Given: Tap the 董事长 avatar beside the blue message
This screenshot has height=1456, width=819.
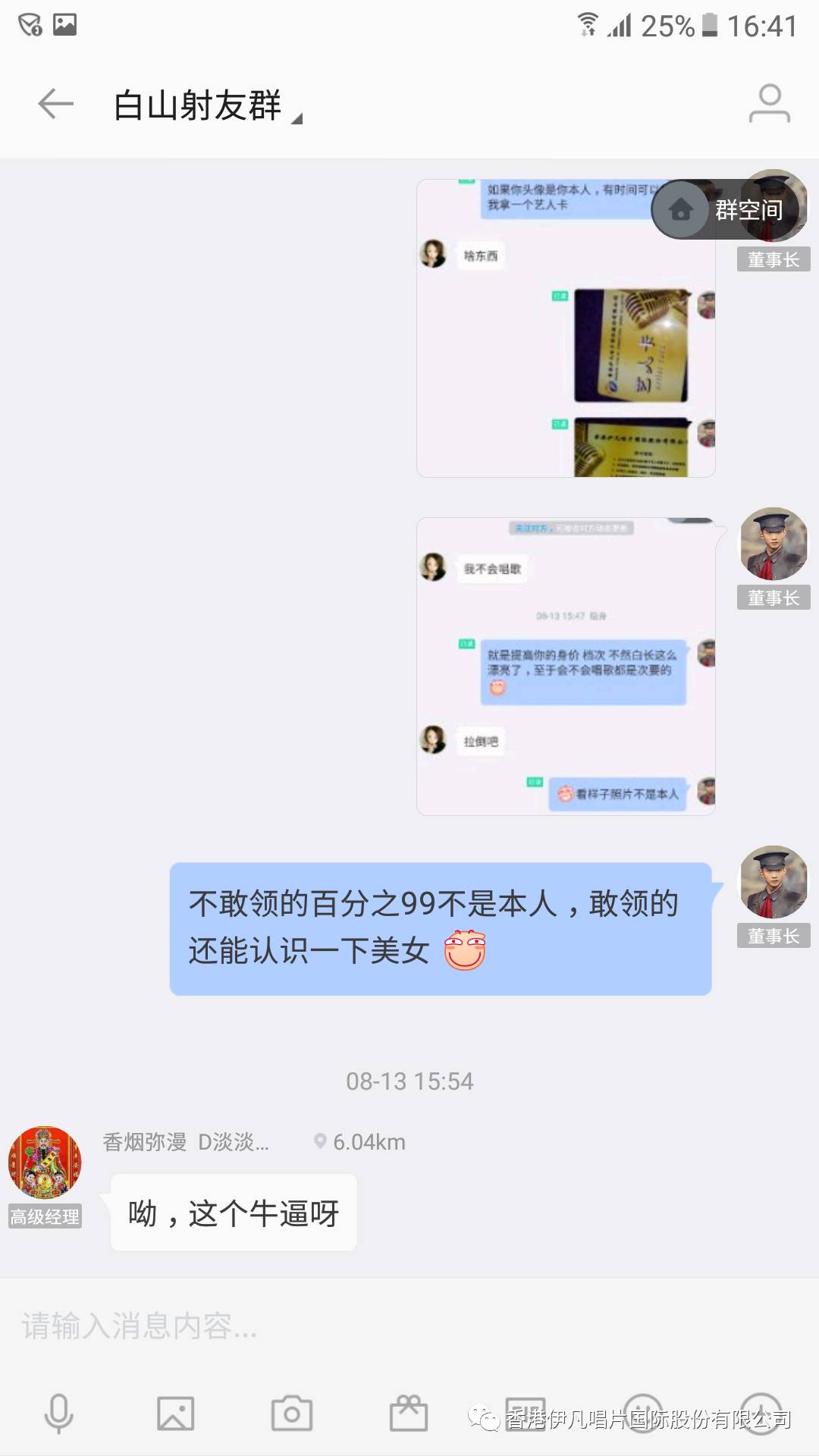Looking at the screenshot, I should [773, 882].
